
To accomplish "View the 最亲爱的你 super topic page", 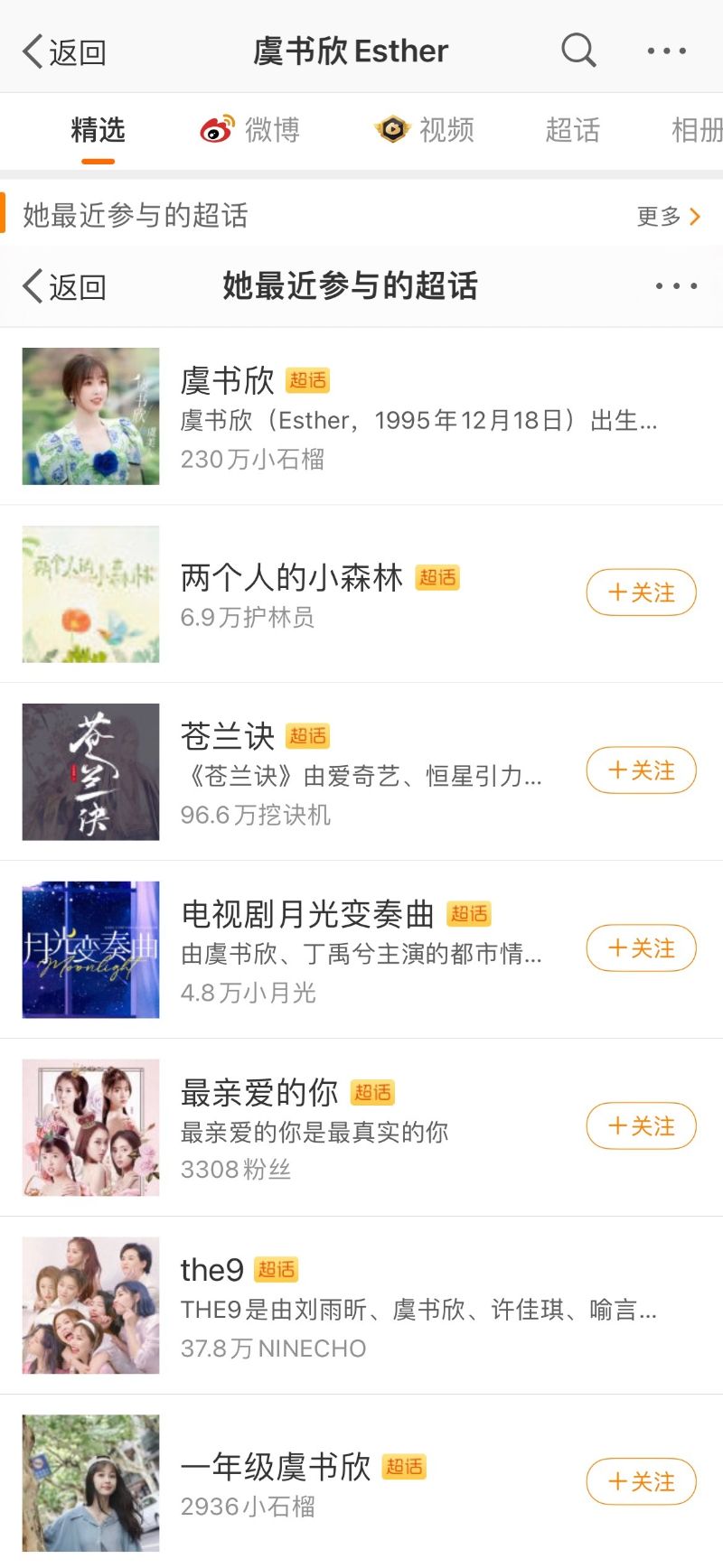I will click(361, 1129).
